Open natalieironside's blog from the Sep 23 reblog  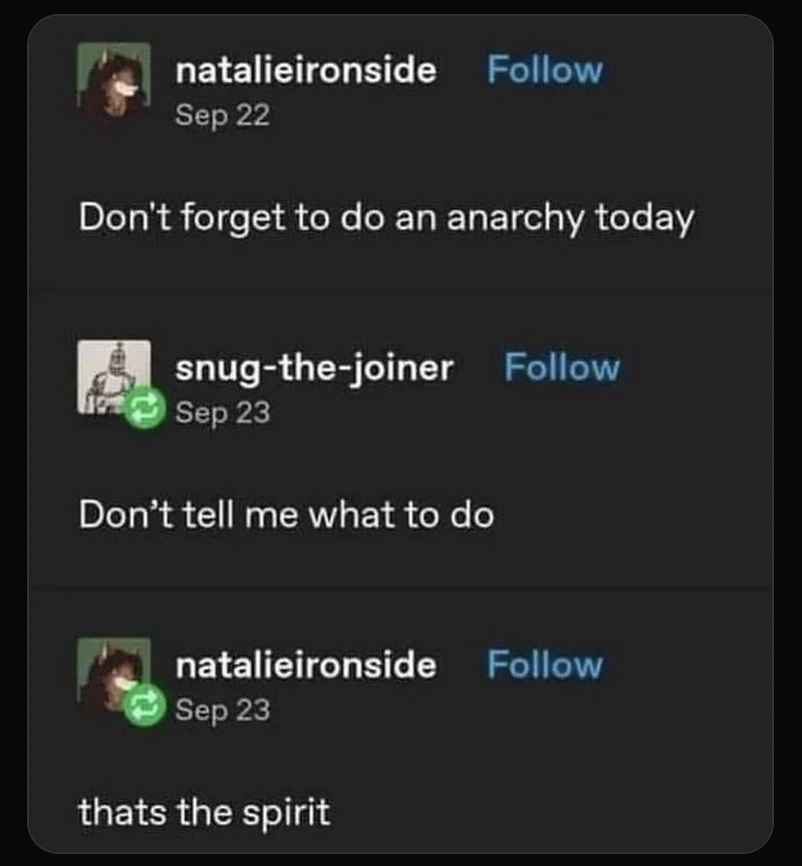point(306,665)
